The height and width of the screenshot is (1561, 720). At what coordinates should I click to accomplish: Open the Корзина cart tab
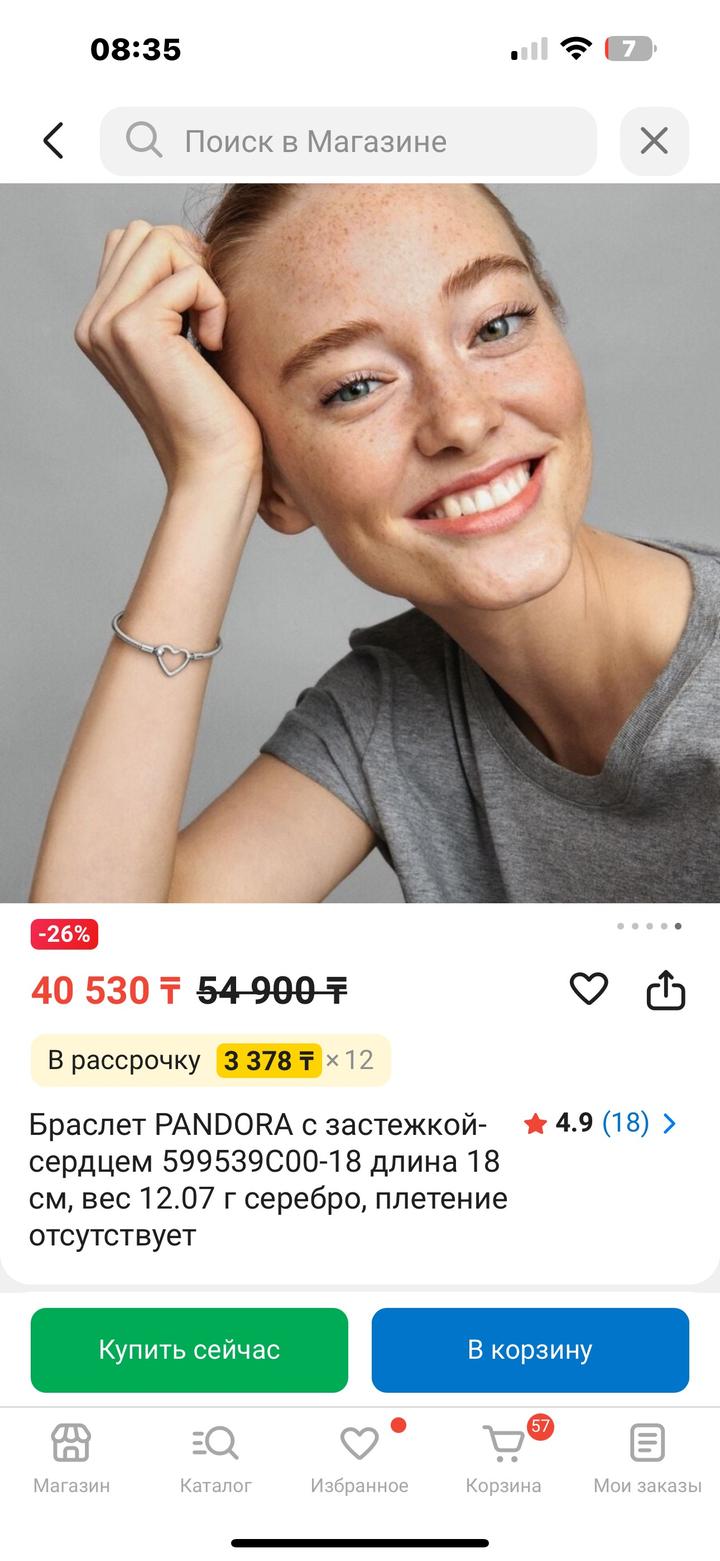[x=503, y=1459]
